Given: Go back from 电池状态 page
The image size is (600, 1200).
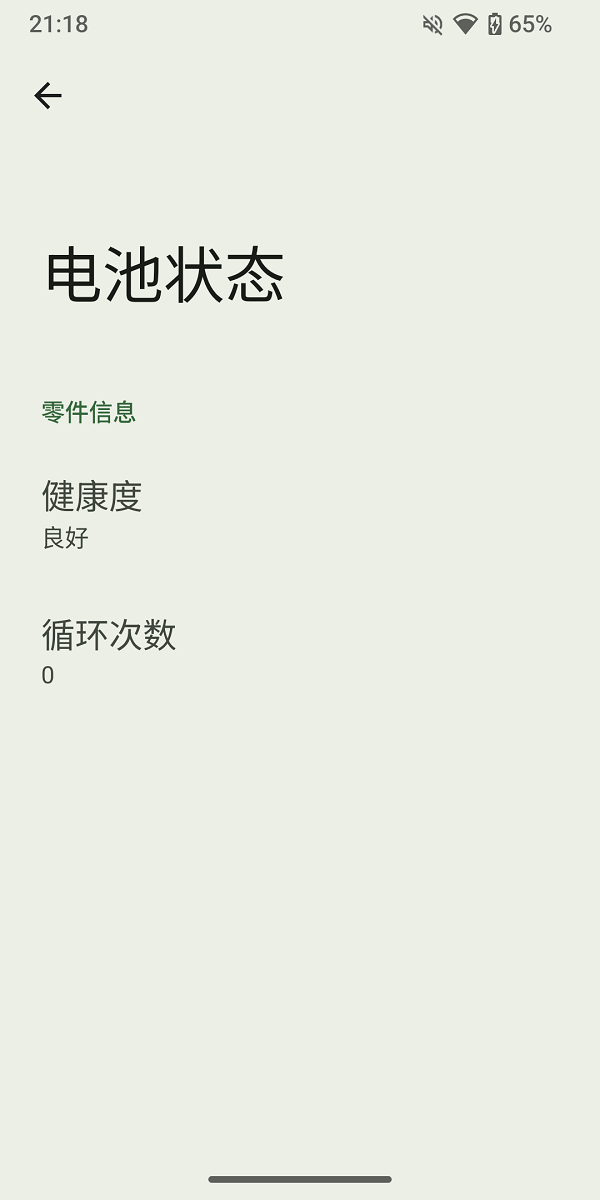Looking at the screenshot, I should tap(47, 96).
